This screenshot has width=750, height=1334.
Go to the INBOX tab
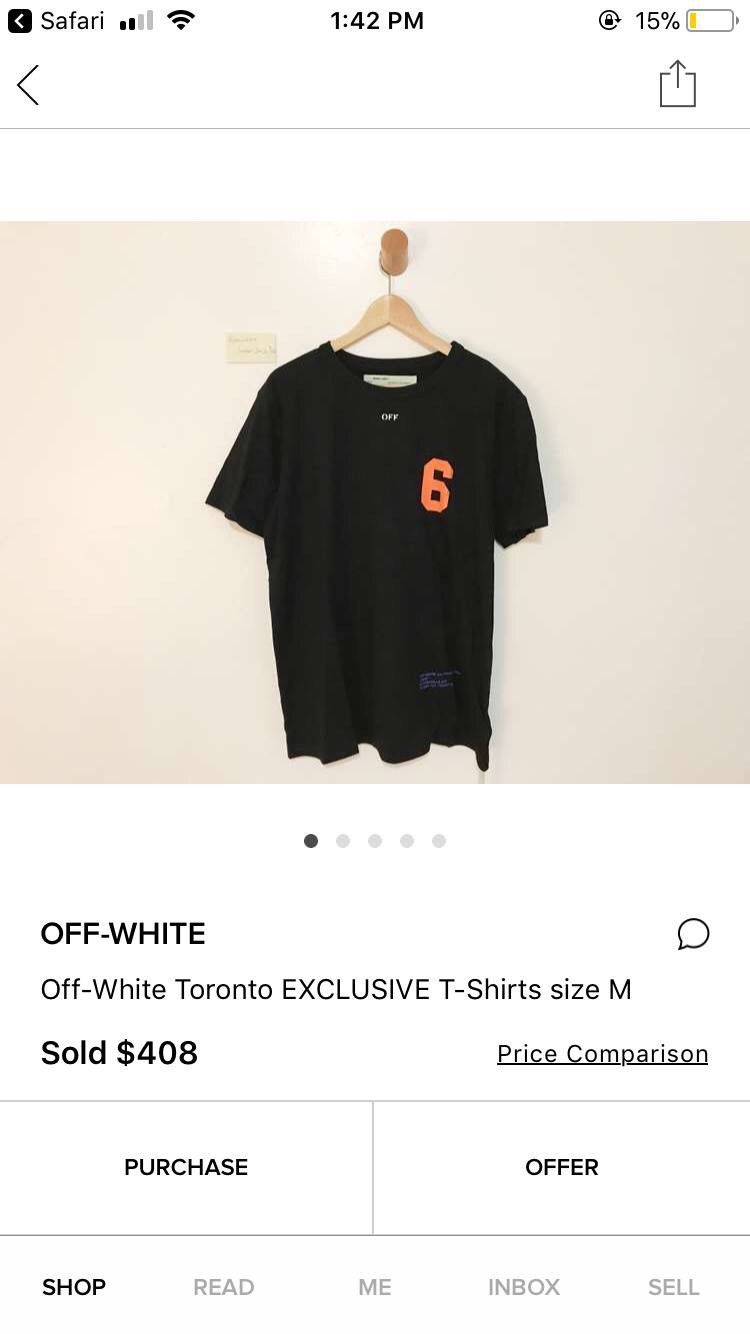tap(524, 1287)
